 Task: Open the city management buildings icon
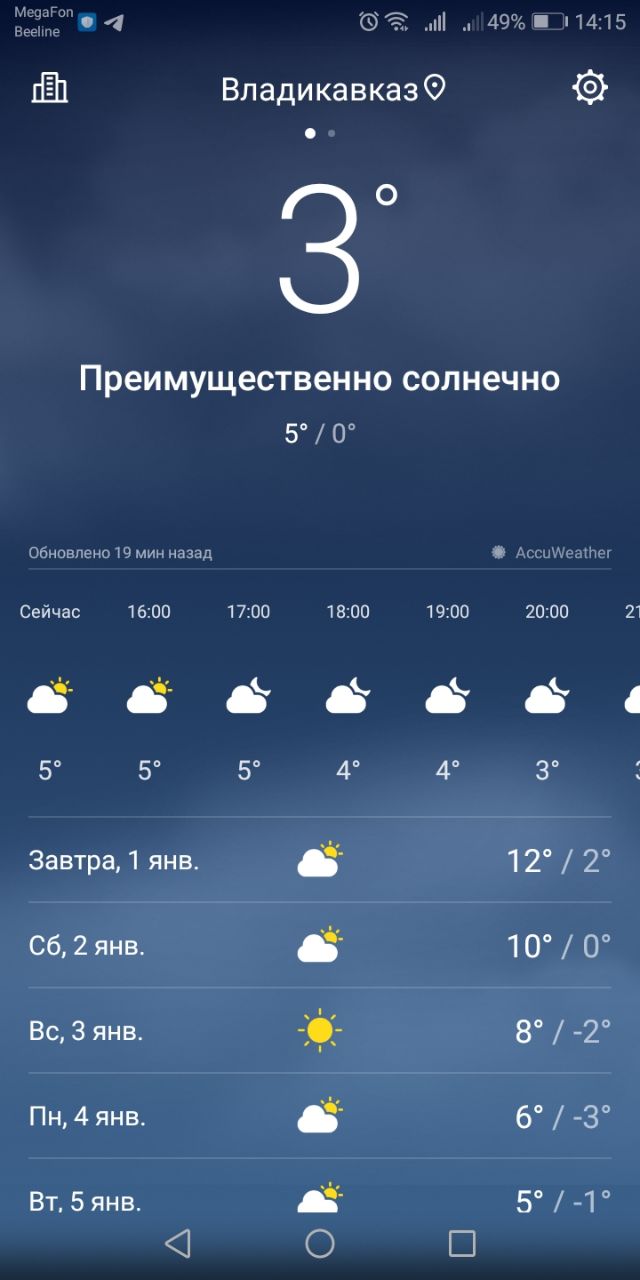(x=50, y=88)
